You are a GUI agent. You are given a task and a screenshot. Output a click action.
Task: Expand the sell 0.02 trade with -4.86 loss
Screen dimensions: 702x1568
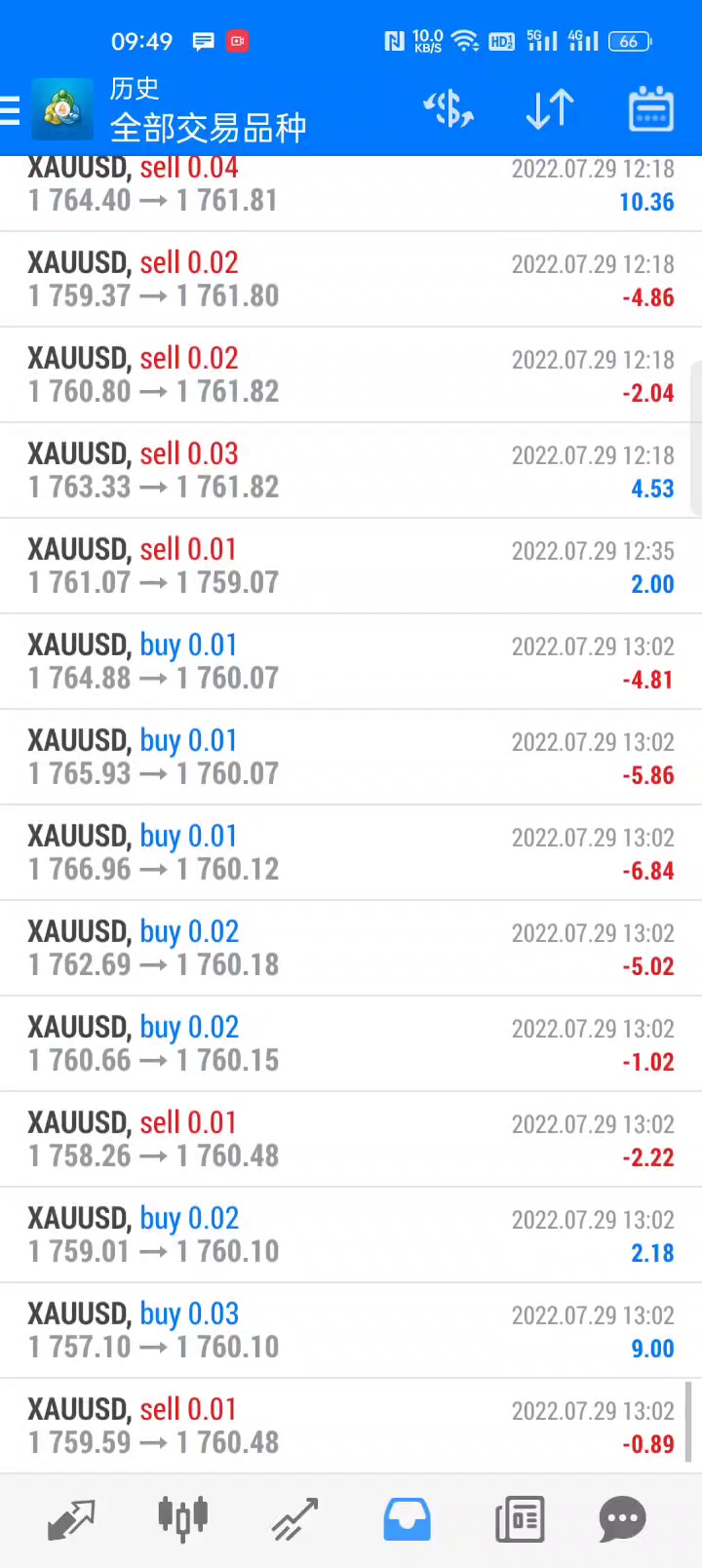351,279
